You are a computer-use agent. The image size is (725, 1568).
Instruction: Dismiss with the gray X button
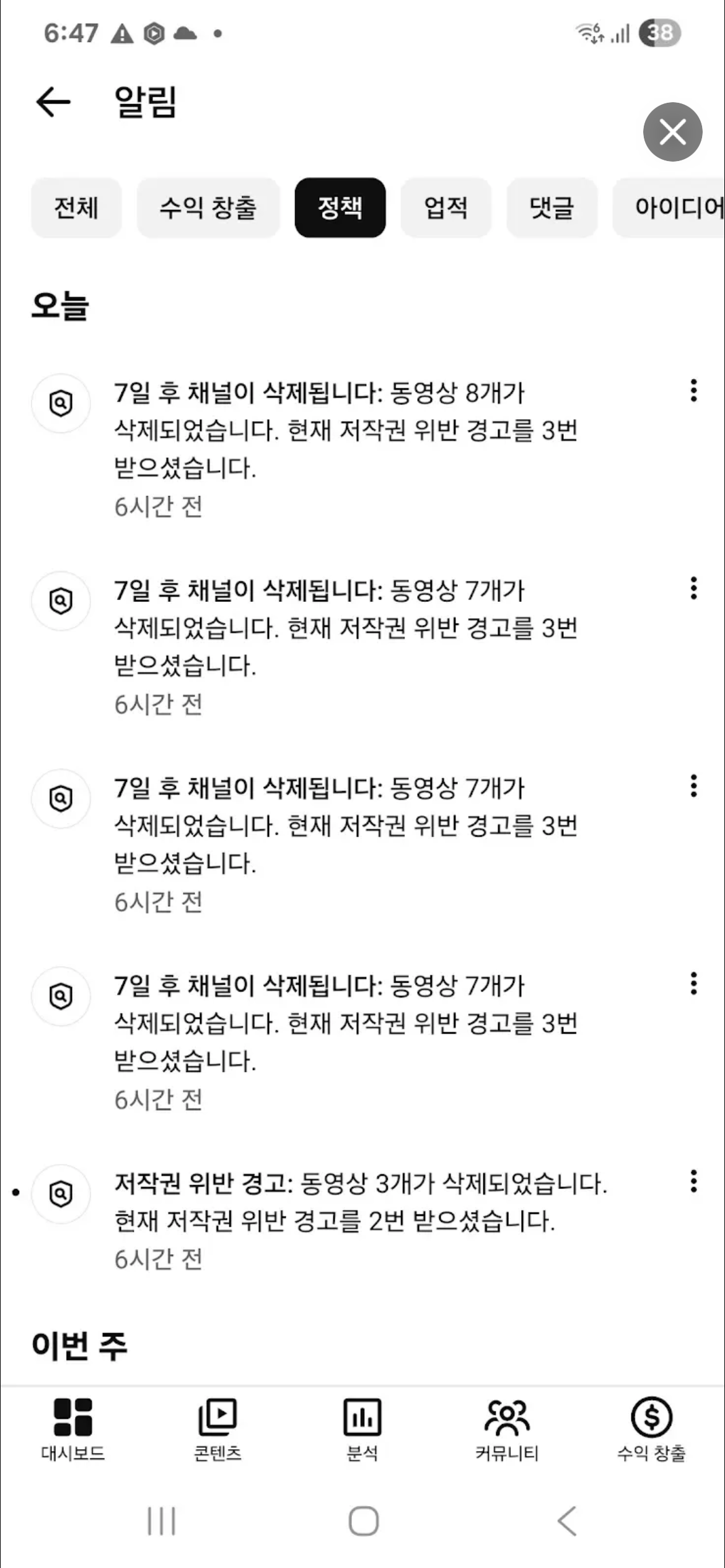pos(672,132)
